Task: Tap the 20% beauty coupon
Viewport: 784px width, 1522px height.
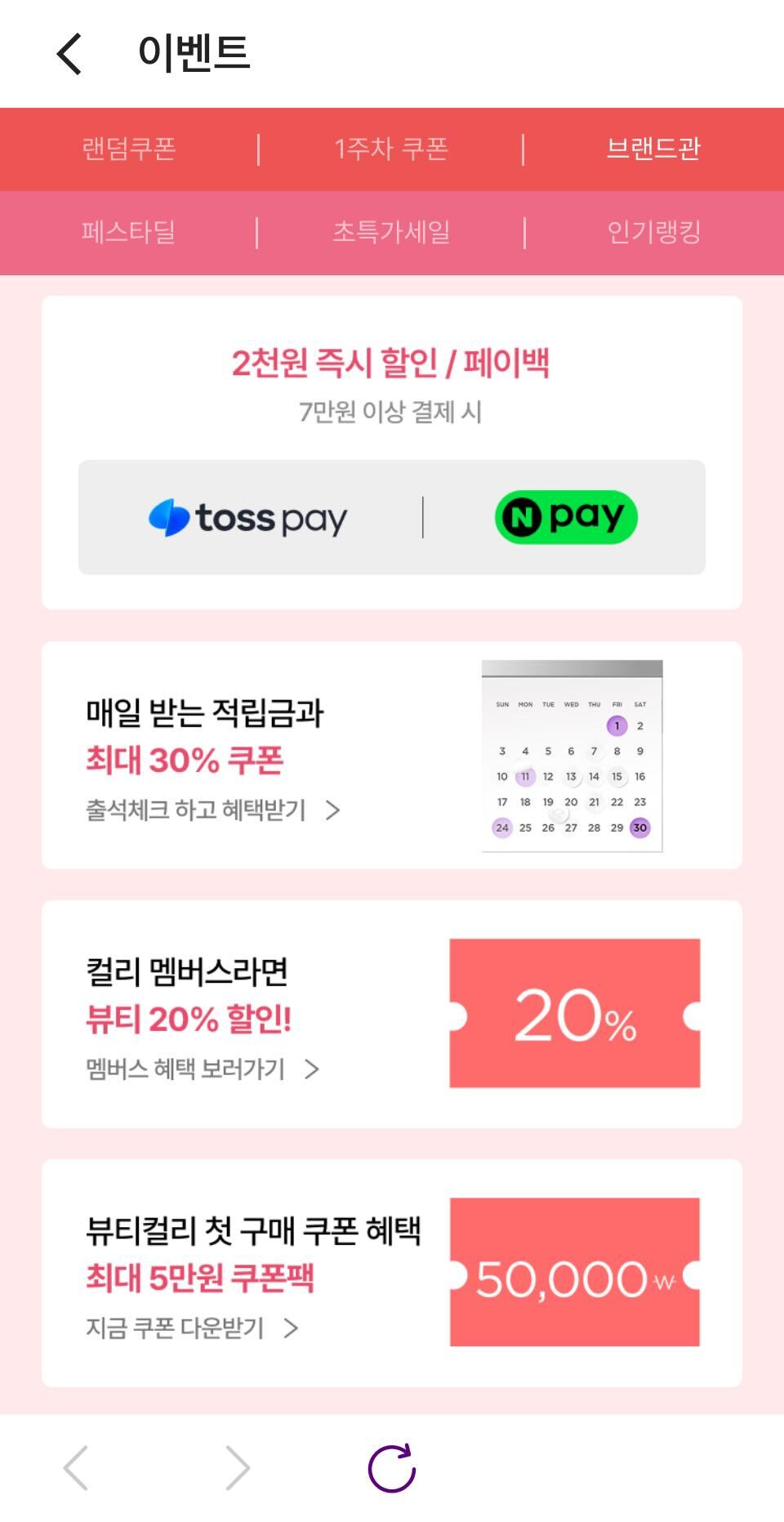Action: [574, 1014]
